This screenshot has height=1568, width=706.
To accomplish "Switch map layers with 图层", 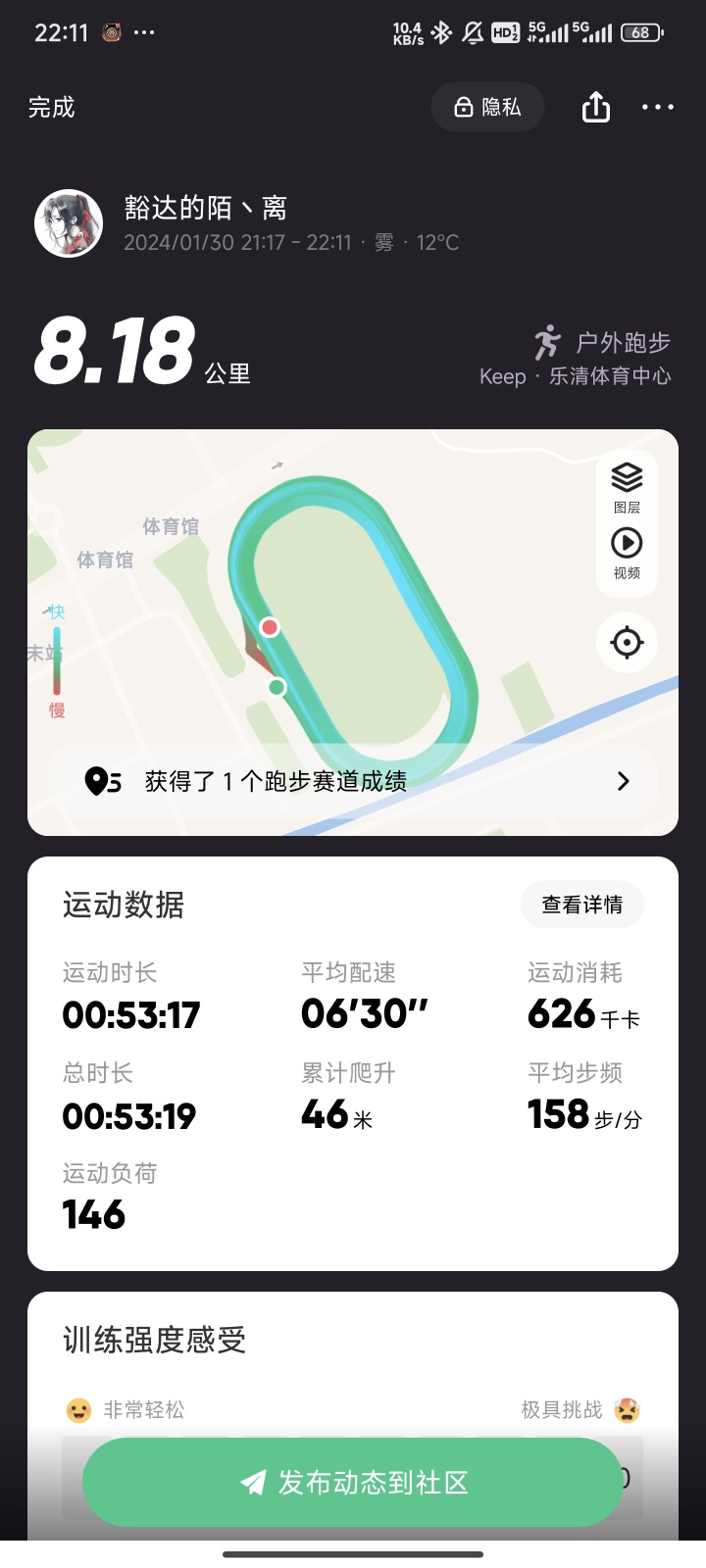I will (627, 487).
